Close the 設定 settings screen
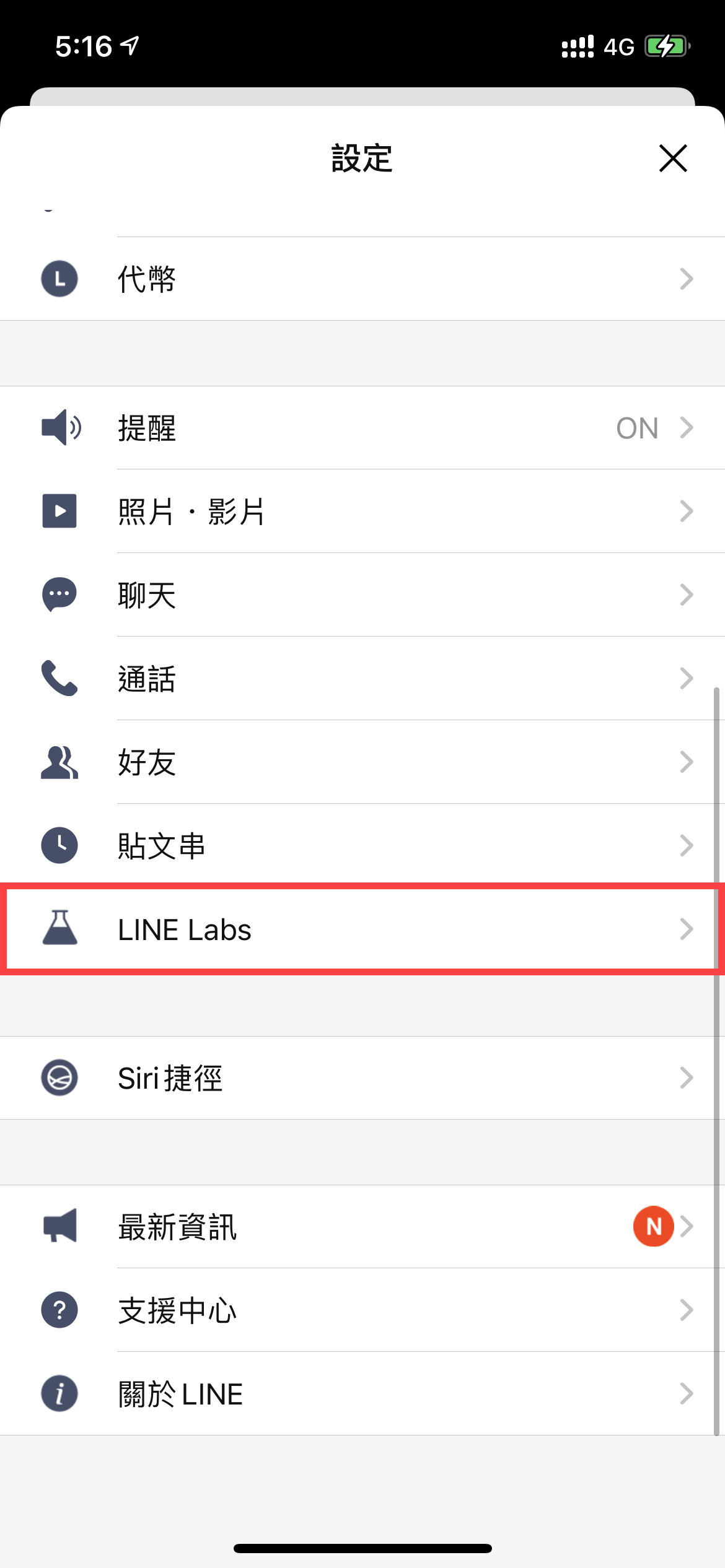This screenshot has width=725, height=1568. [x=673, y=159]
